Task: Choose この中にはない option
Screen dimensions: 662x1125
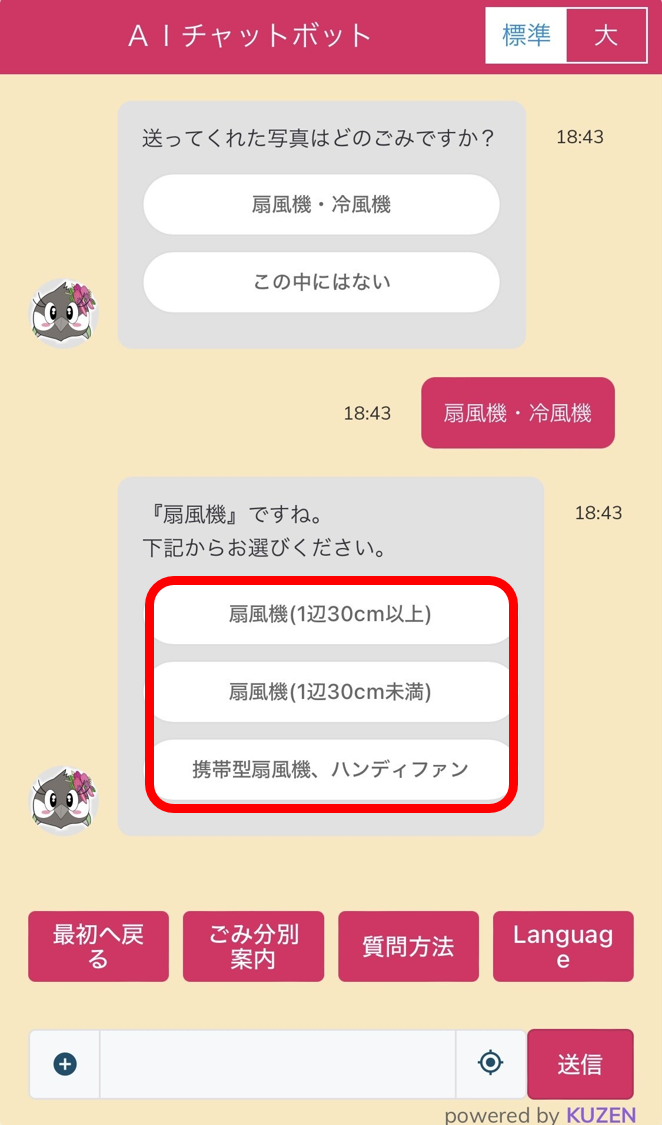Action: [321, 282]
